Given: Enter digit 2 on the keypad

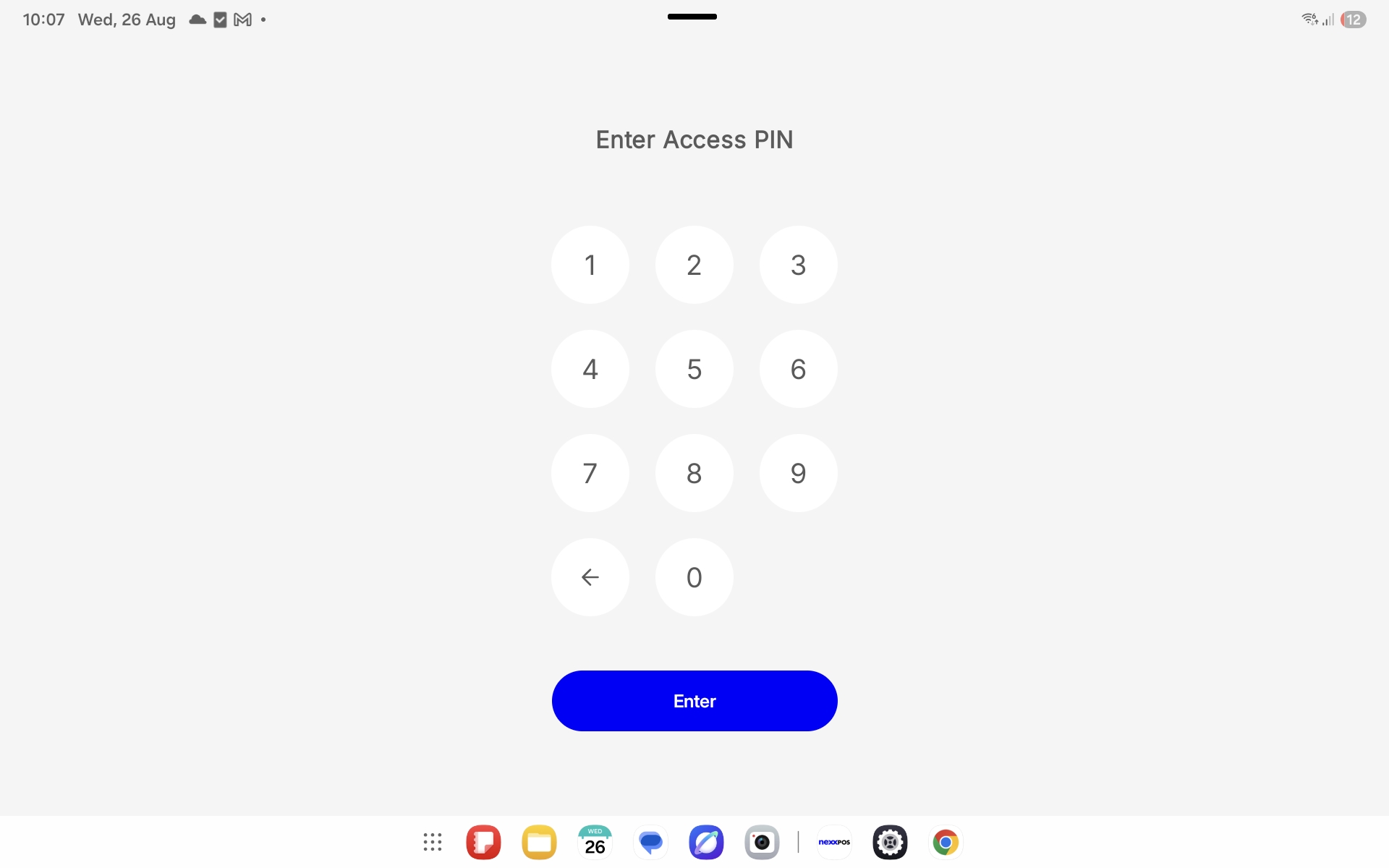Looking at the screenshot, I should 694,265.
